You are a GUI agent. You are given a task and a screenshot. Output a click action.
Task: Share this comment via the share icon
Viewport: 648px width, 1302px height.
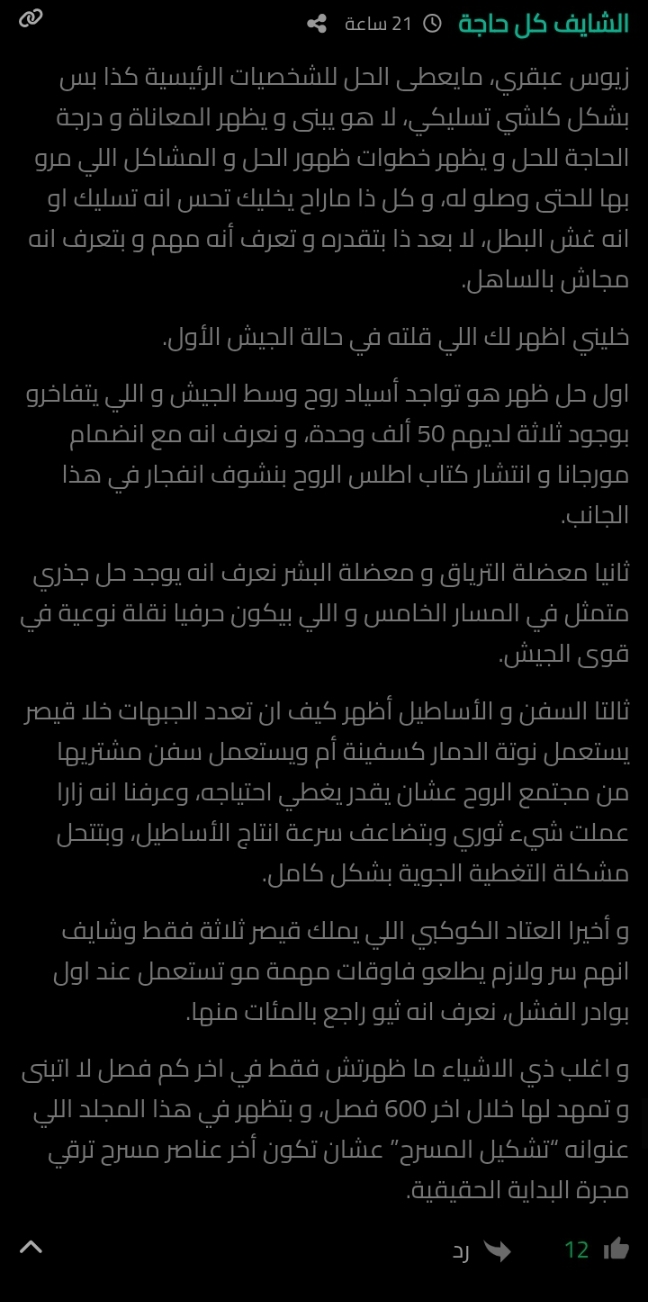click(x=317, y=23)
